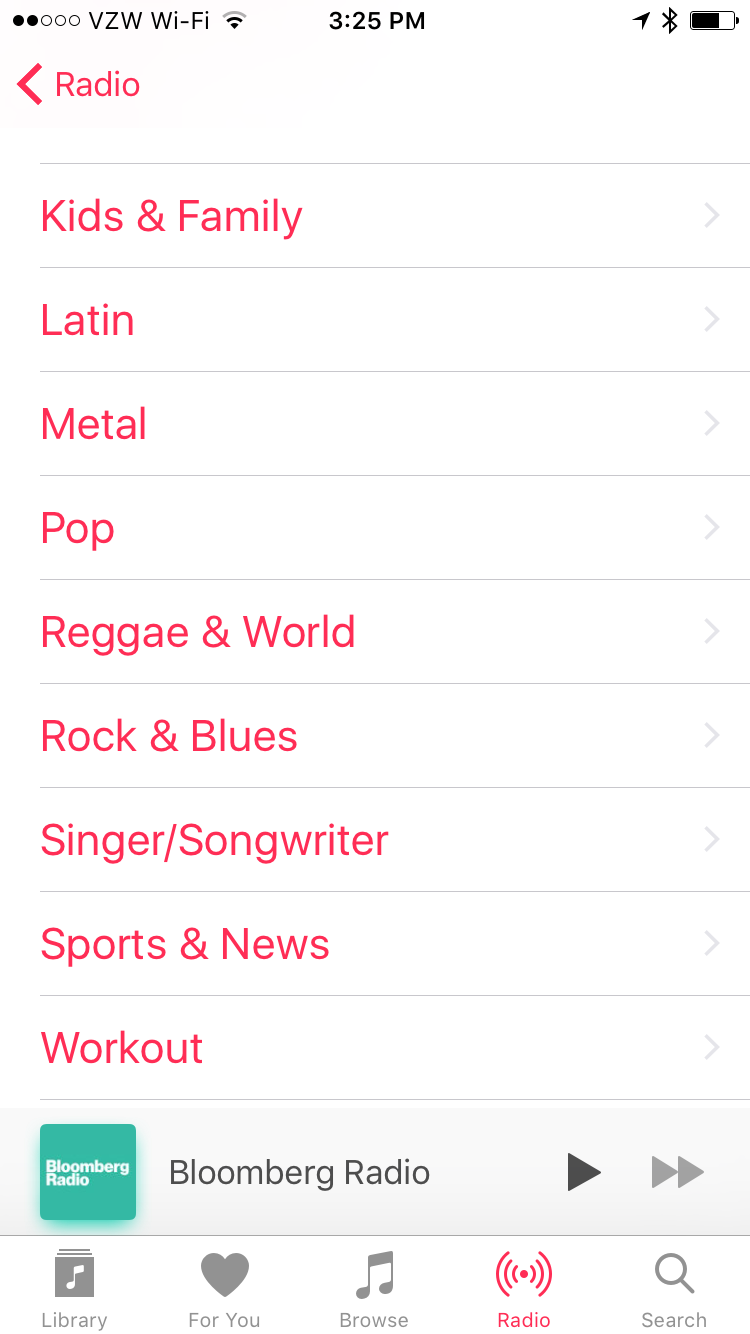
Task: Open Latin radio stations
Action: [x=394, y=320]
